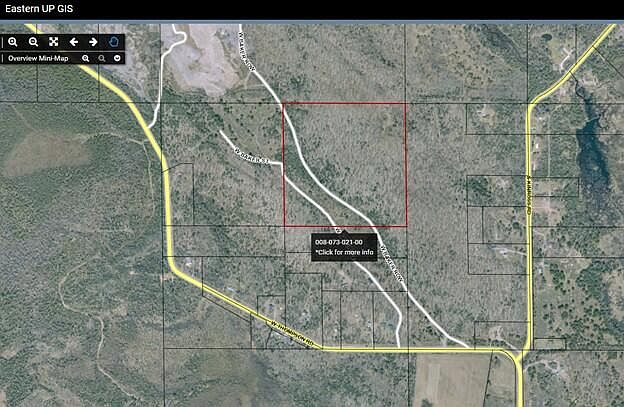Expand the Overview Mini-Map panel

(118, 58)
